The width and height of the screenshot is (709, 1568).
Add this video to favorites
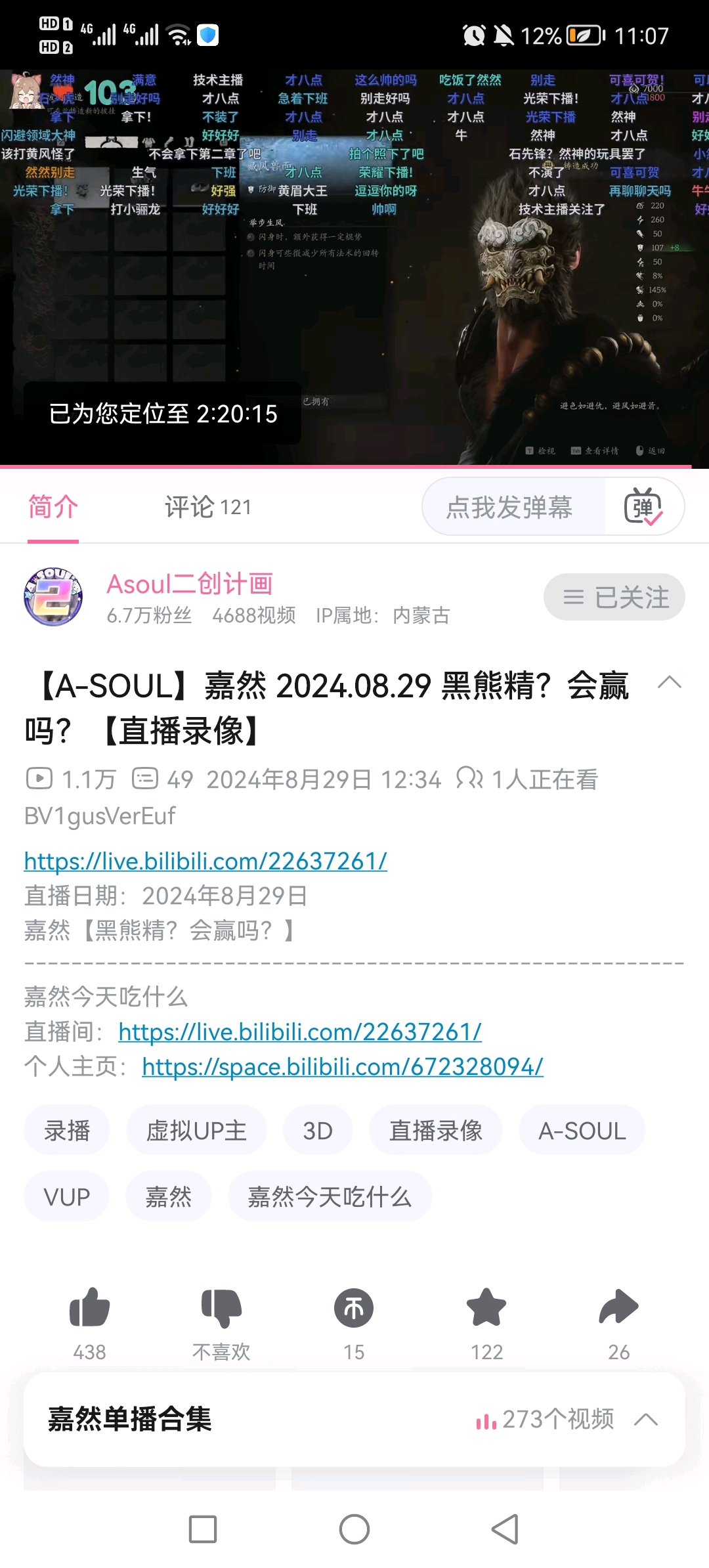coord(486,1307)
